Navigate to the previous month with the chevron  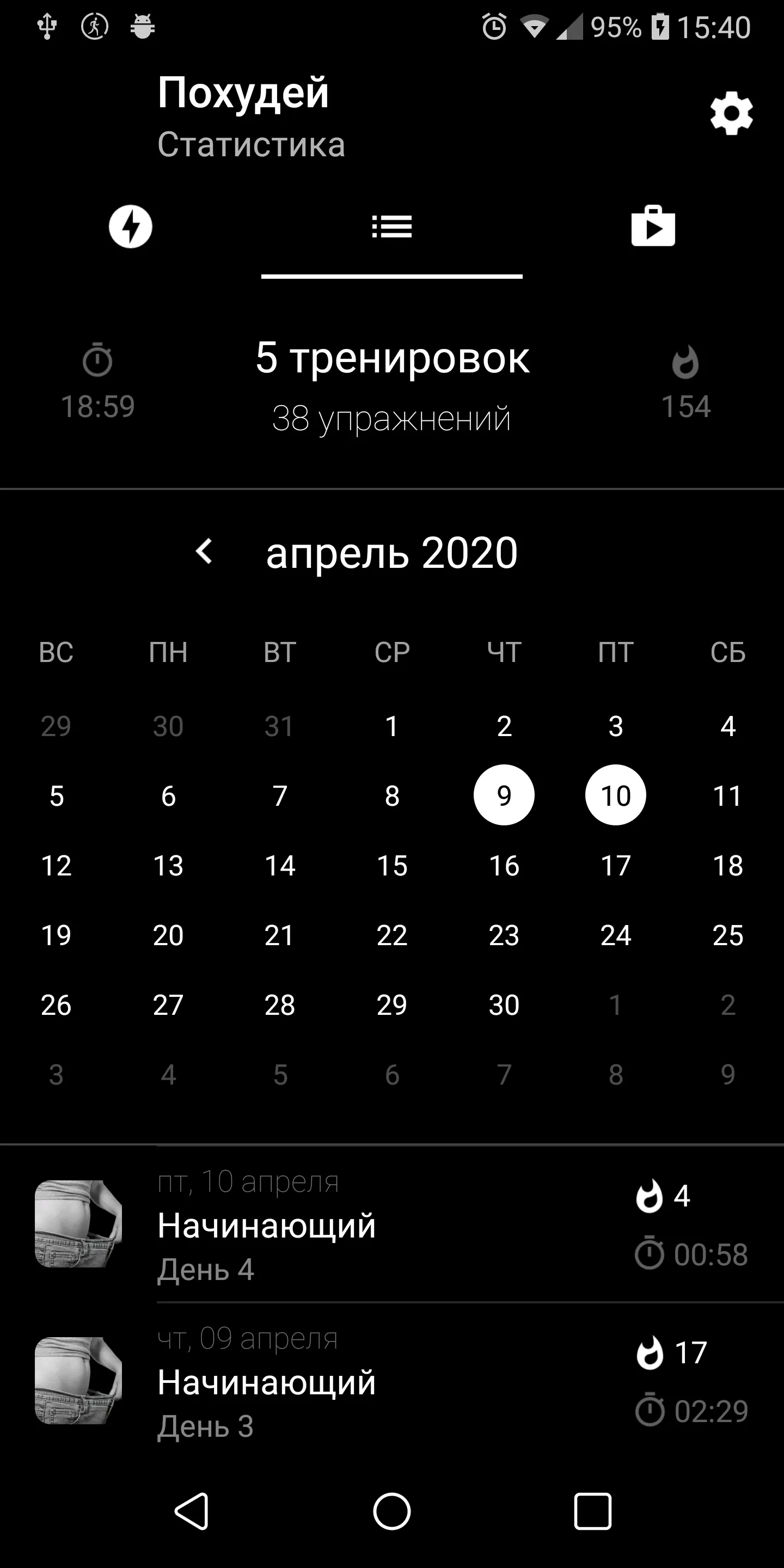tap(204, 552)
